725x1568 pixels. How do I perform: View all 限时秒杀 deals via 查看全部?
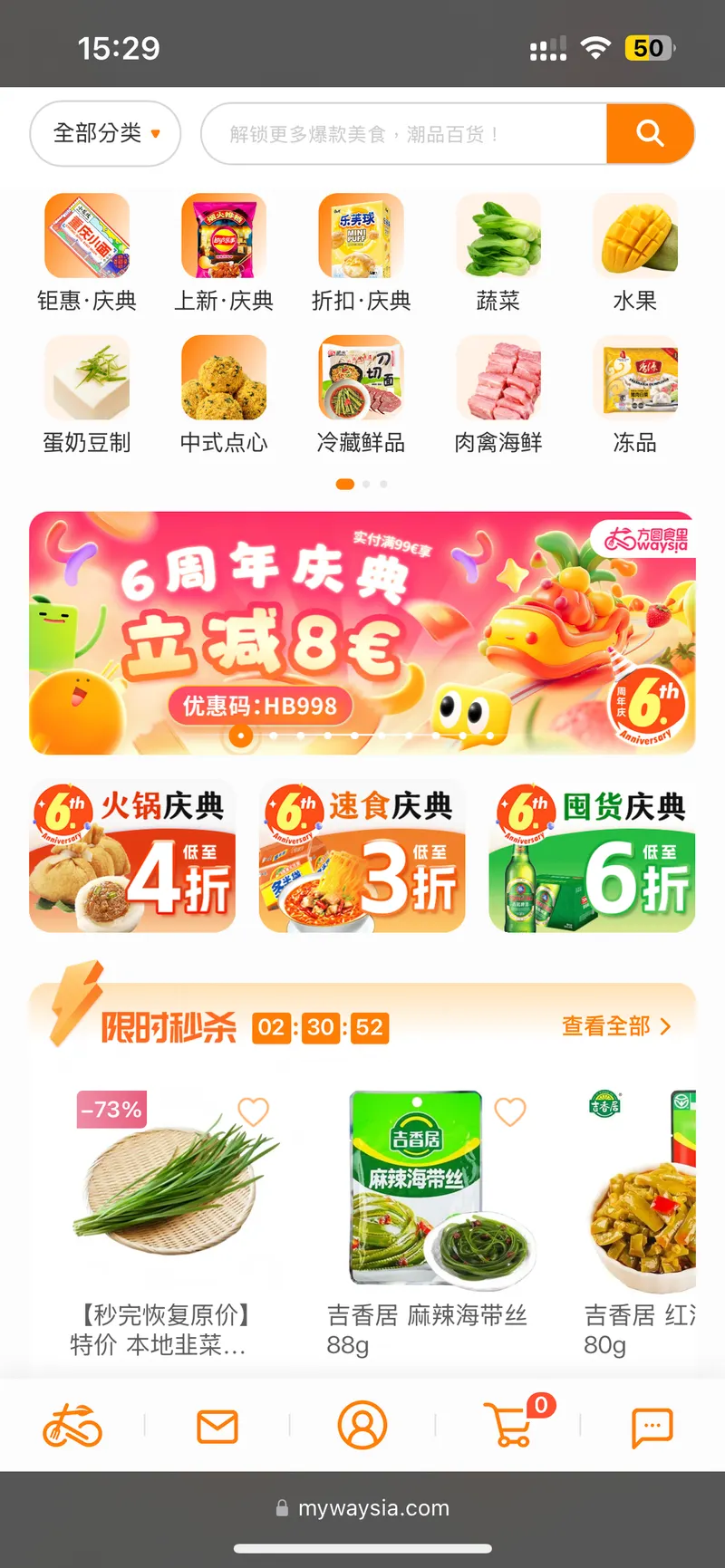615,1026
